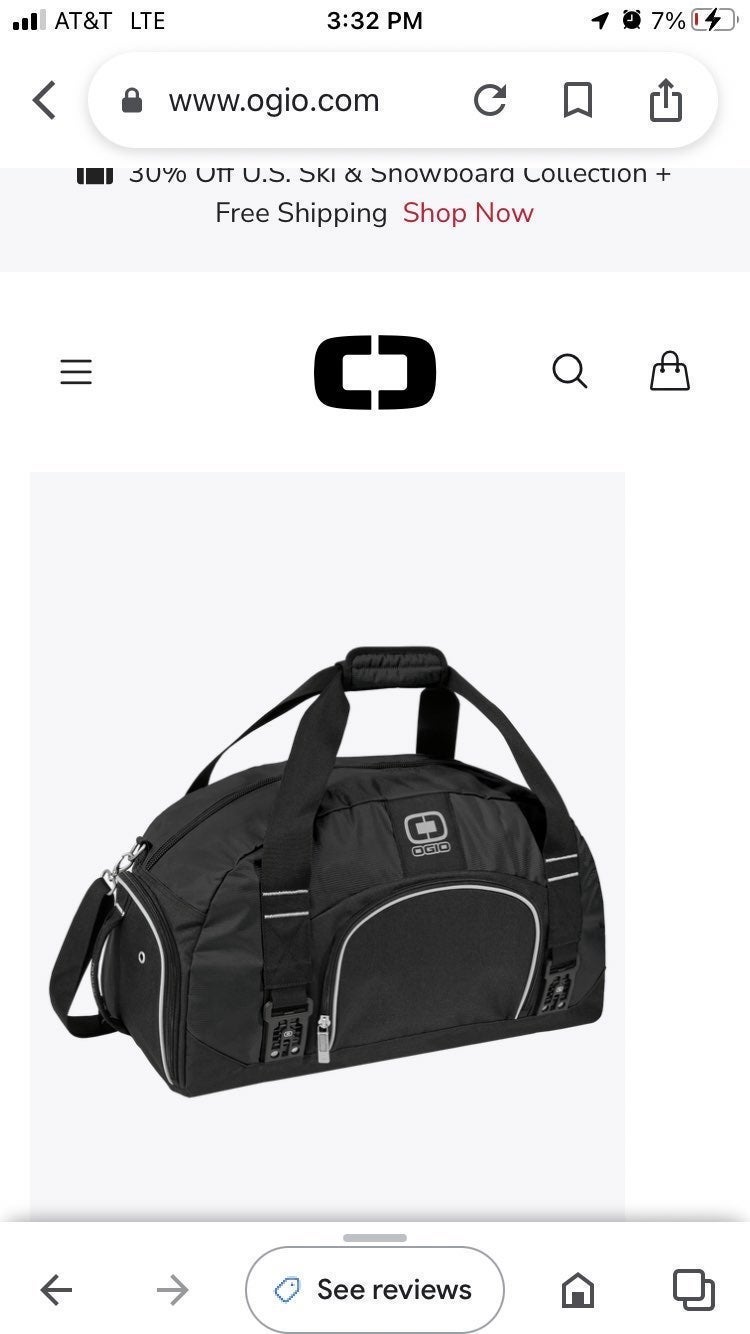The width and height of the screenshot is (750, 1334).
Task: Share this page
Action: pyautogui.click(x=666, y=101)
